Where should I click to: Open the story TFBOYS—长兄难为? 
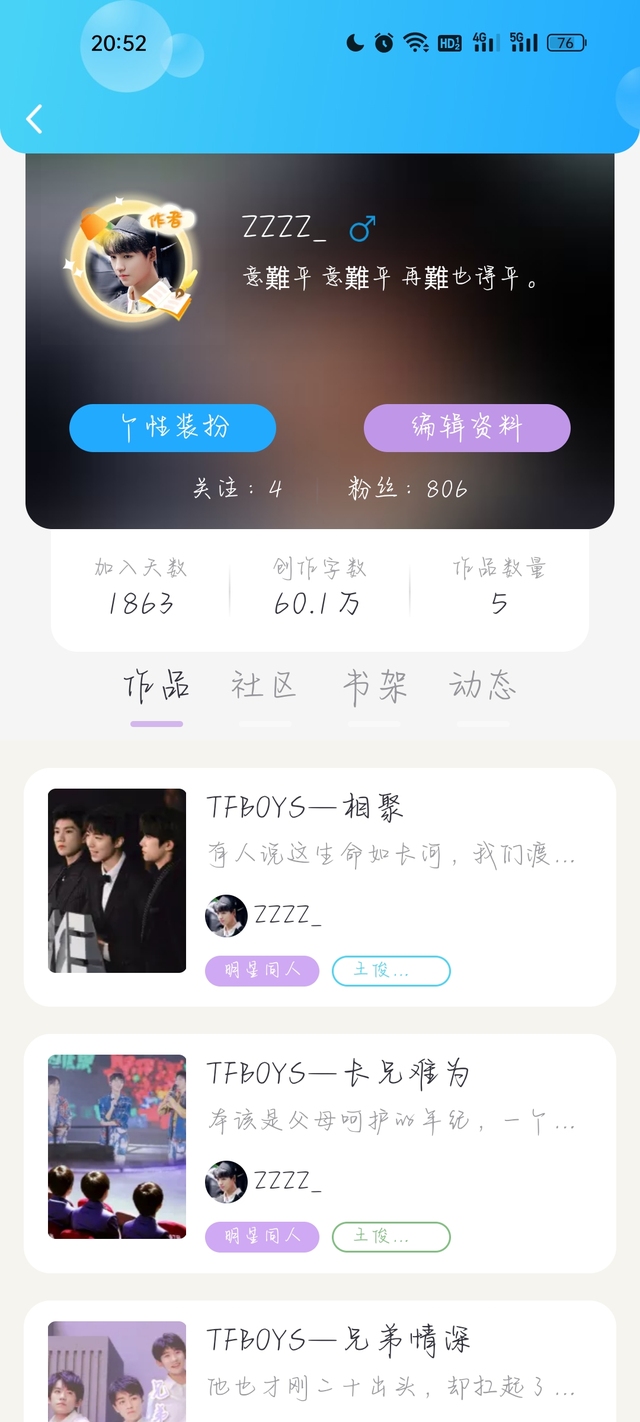338,1073
